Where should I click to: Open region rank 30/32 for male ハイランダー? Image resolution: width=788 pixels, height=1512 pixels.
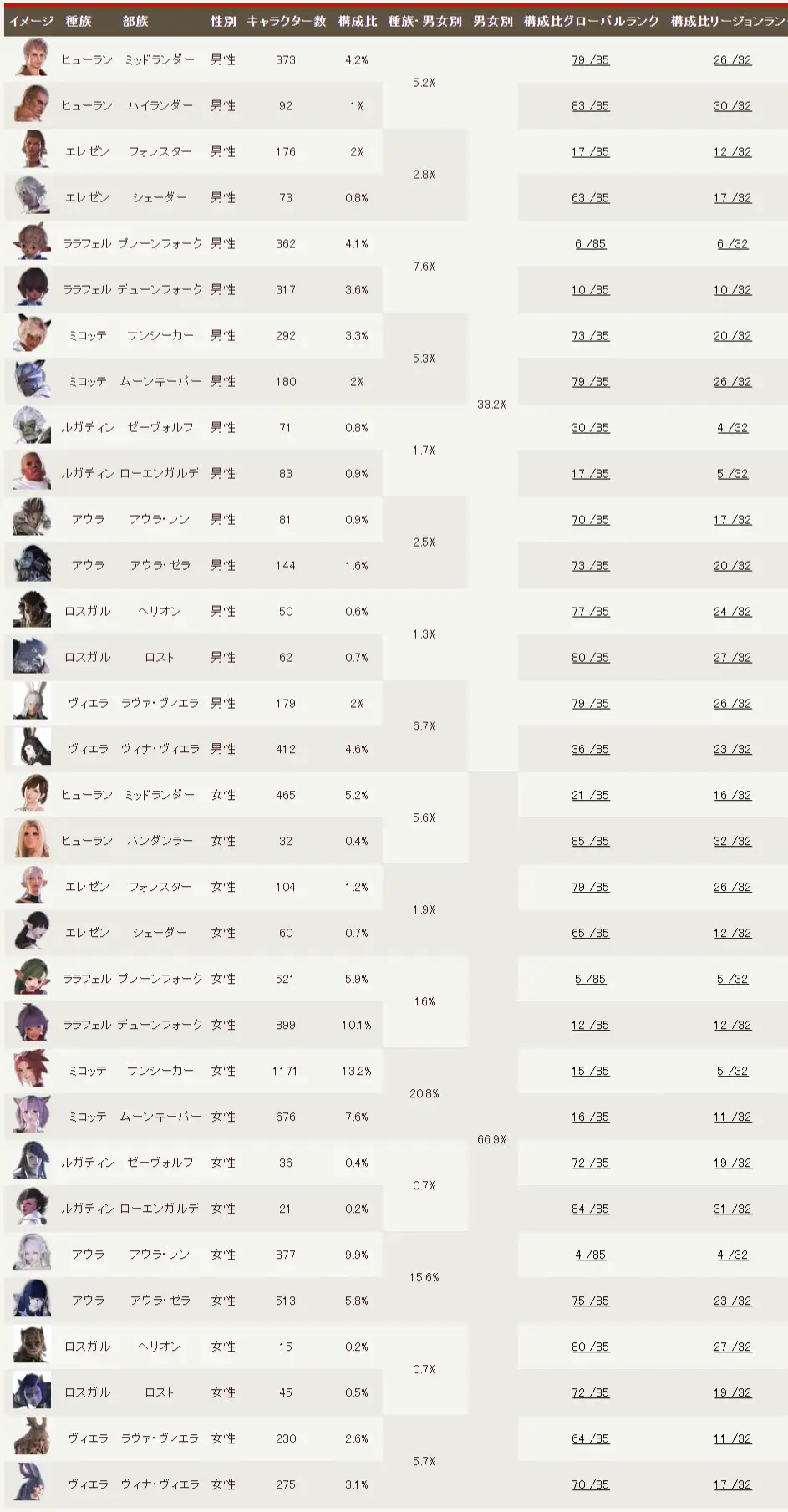[732, 106]
